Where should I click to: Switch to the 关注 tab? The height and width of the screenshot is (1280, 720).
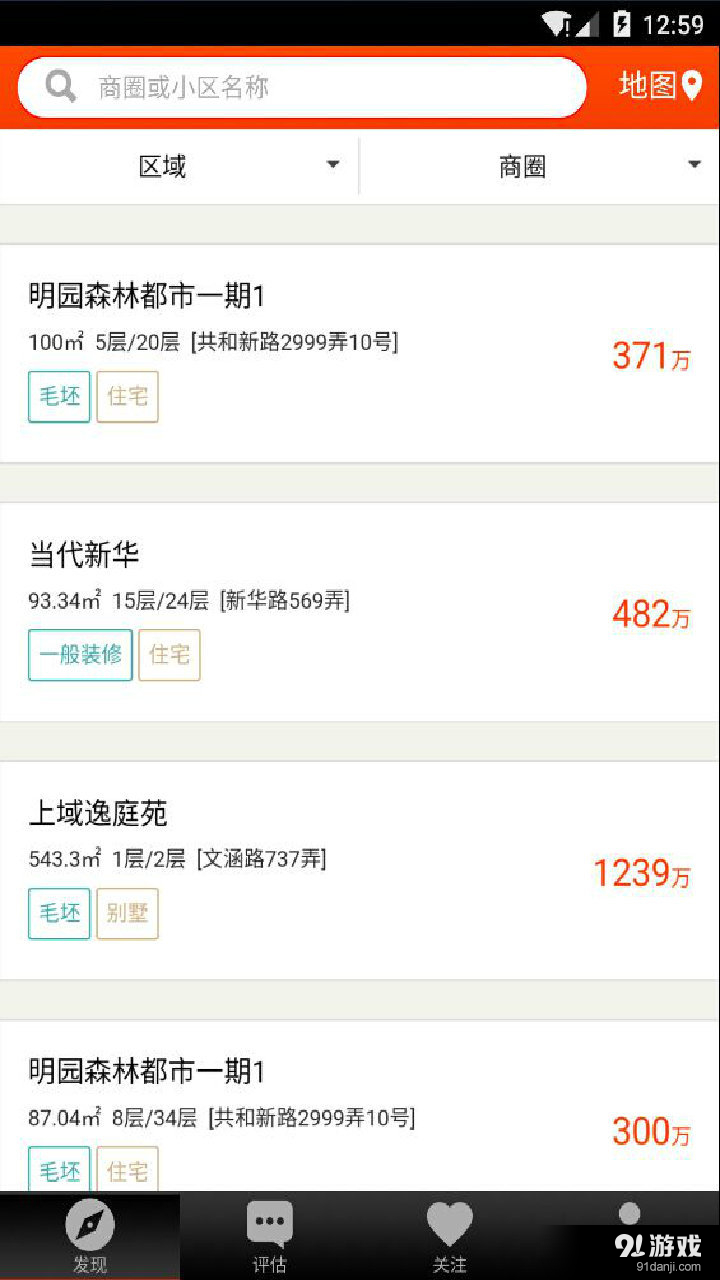(450, 1235)
